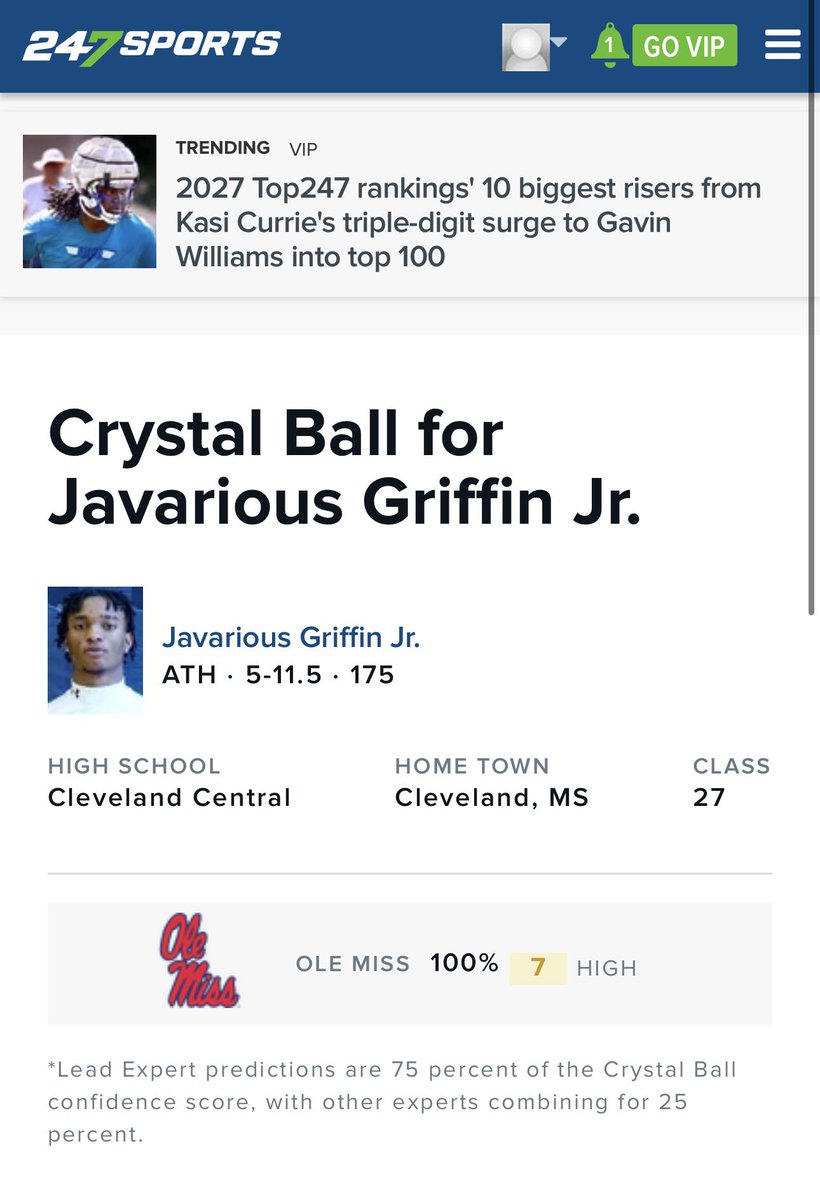View Javarious Griffin Jr.'s player photo
The height and width of the screenshot is (1200, 820).
95,650
